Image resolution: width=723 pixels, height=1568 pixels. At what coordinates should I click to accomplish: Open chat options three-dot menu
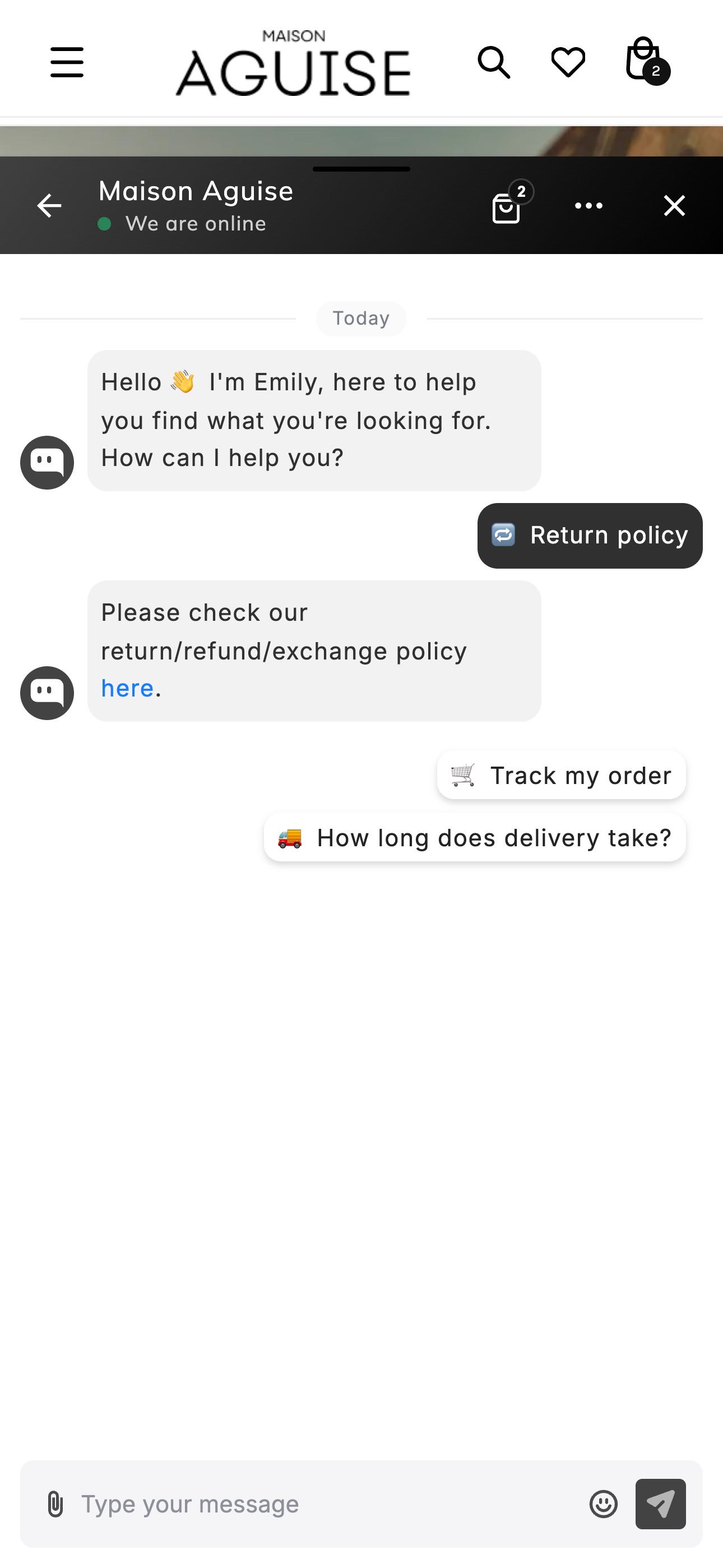coord(589,206)
